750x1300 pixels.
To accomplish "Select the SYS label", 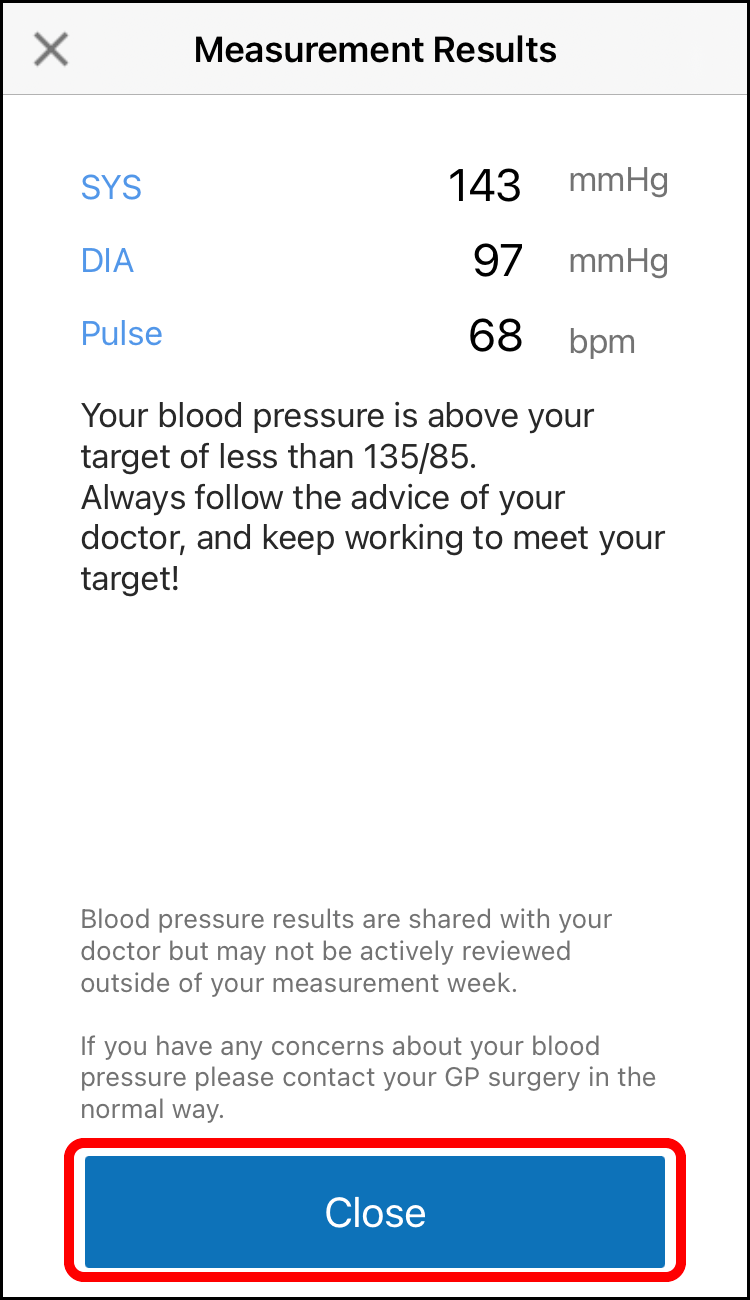I will click(111, 187).
